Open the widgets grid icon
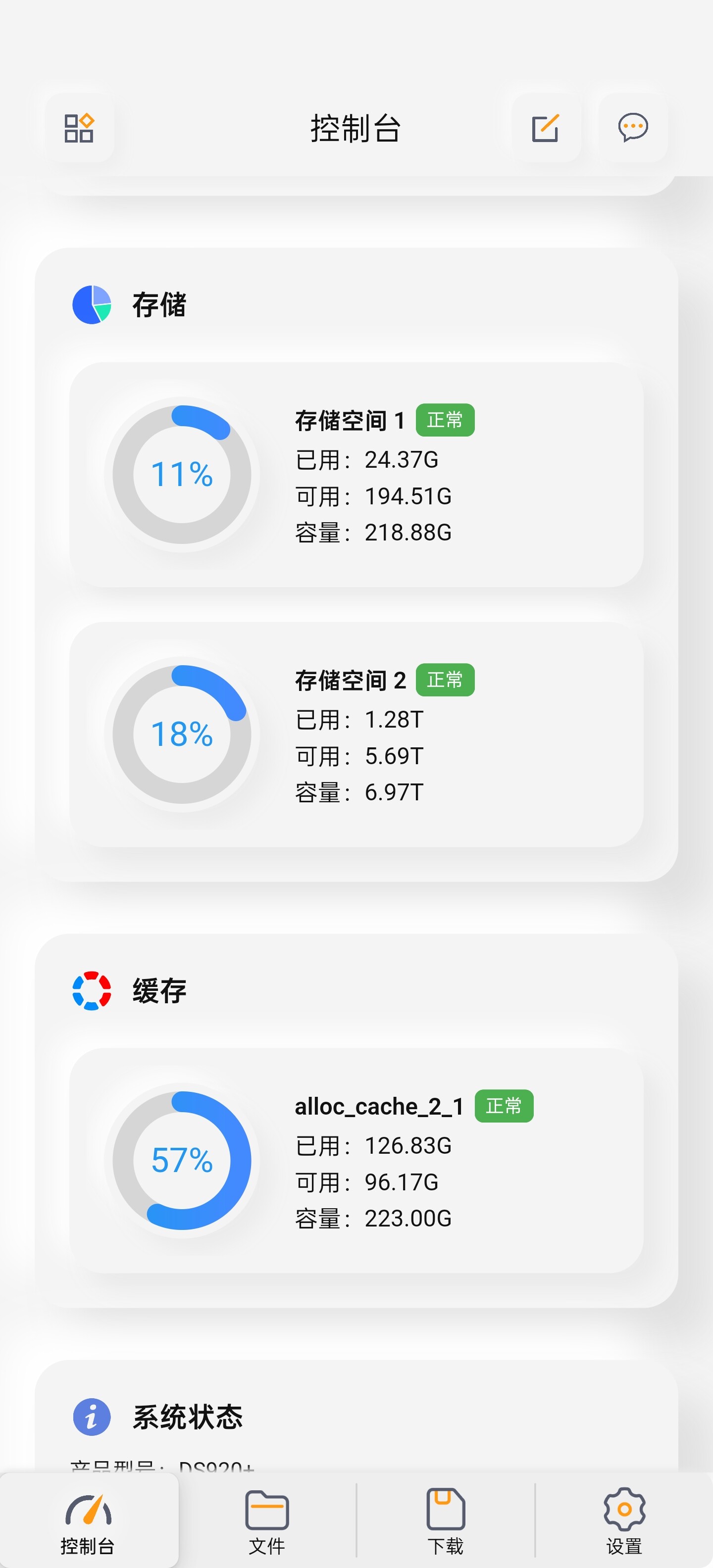Viewport: 713px width, 1568px height. 79,128
